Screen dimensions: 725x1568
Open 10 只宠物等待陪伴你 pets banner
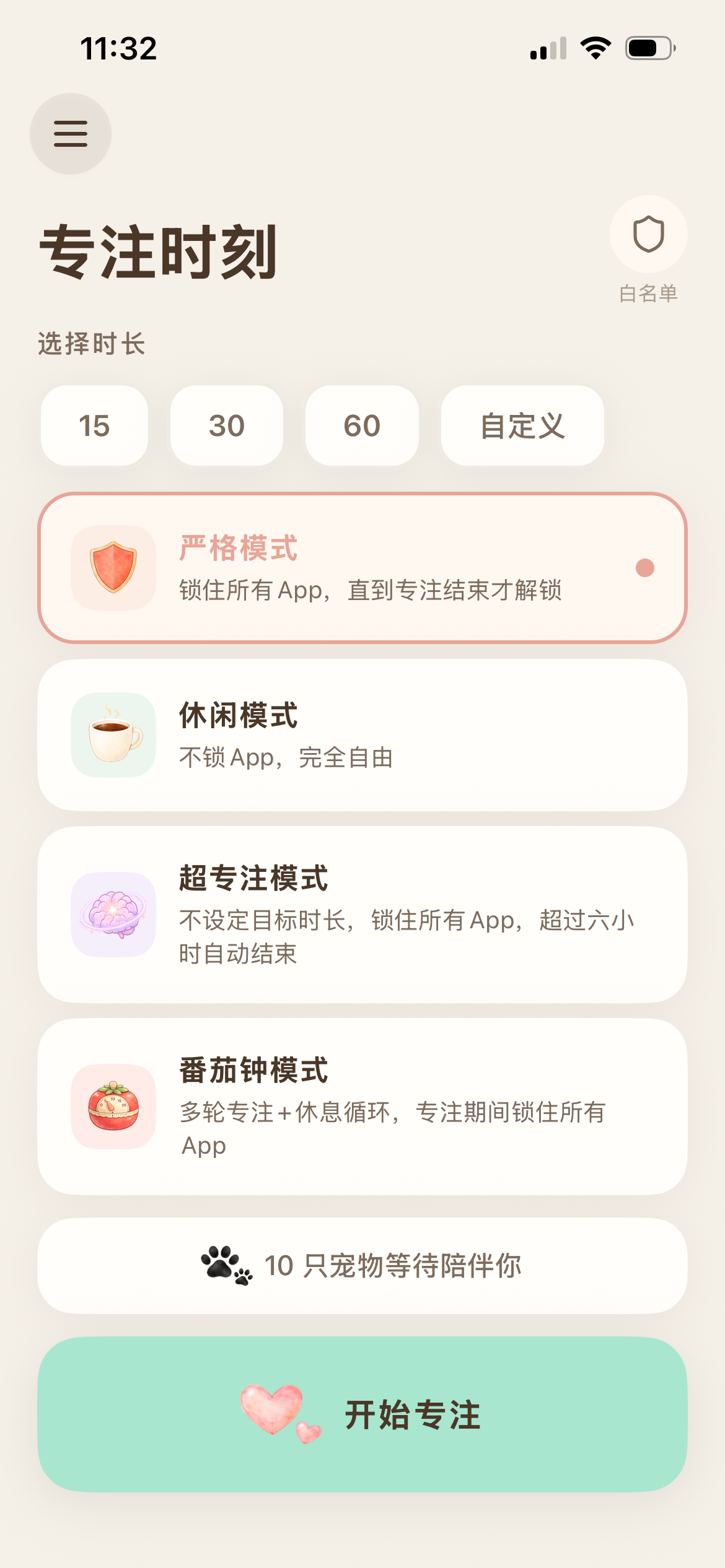pos(362,1266)
